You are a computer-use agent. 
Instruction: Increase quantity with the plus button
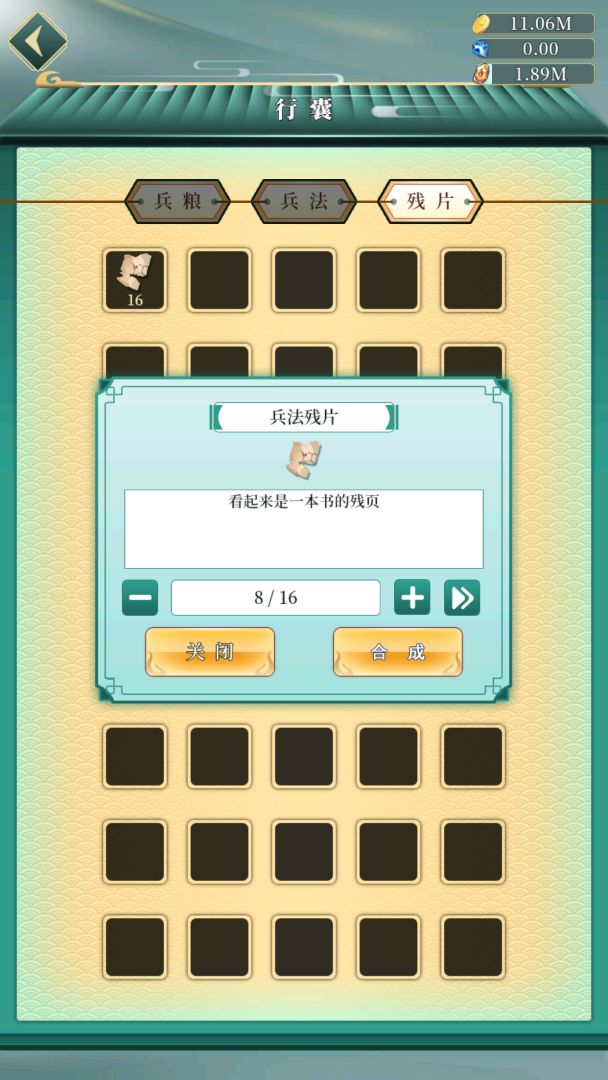pyautogui.click(x=412, y=598)
